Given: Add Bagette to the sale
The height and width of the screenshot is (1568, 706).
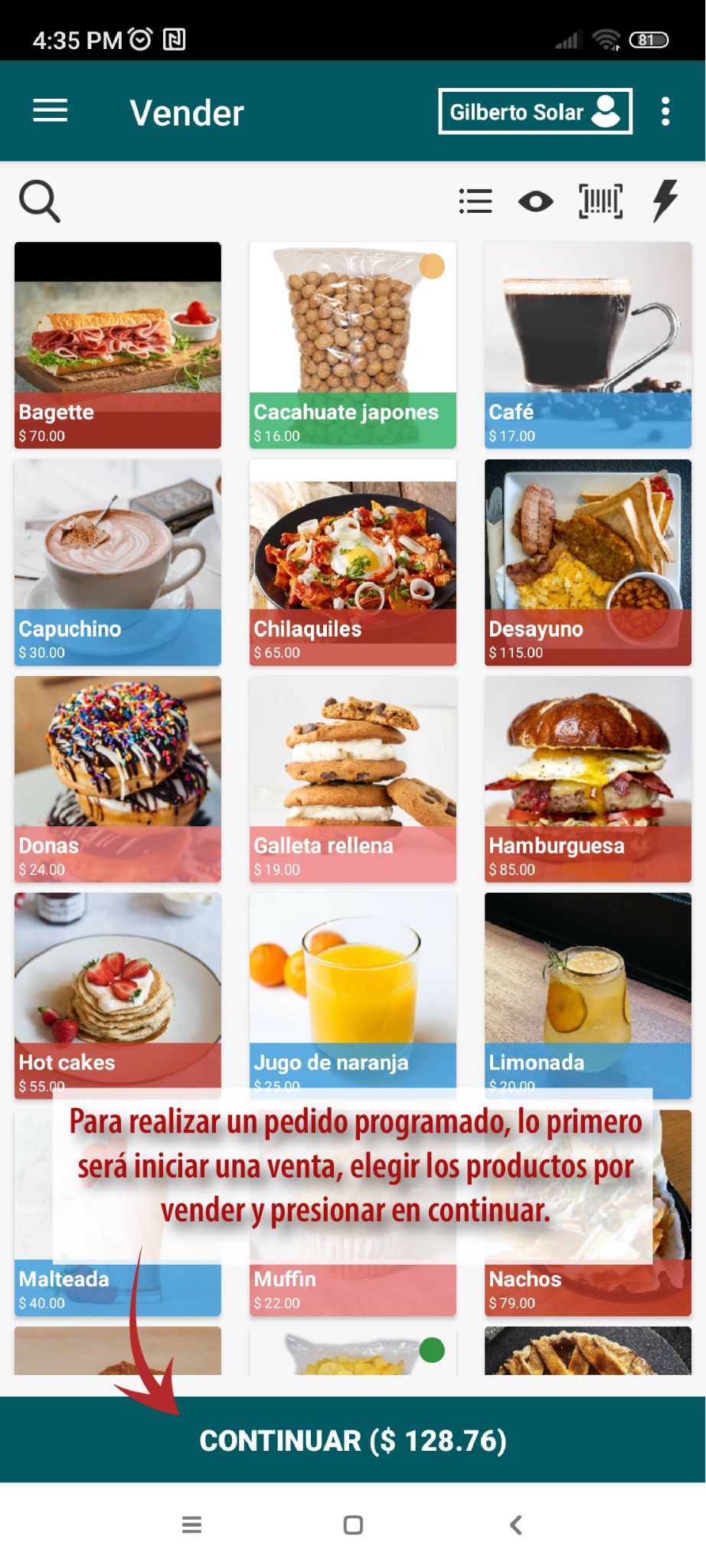Looking at the screenshot, I should pos(118,345).
